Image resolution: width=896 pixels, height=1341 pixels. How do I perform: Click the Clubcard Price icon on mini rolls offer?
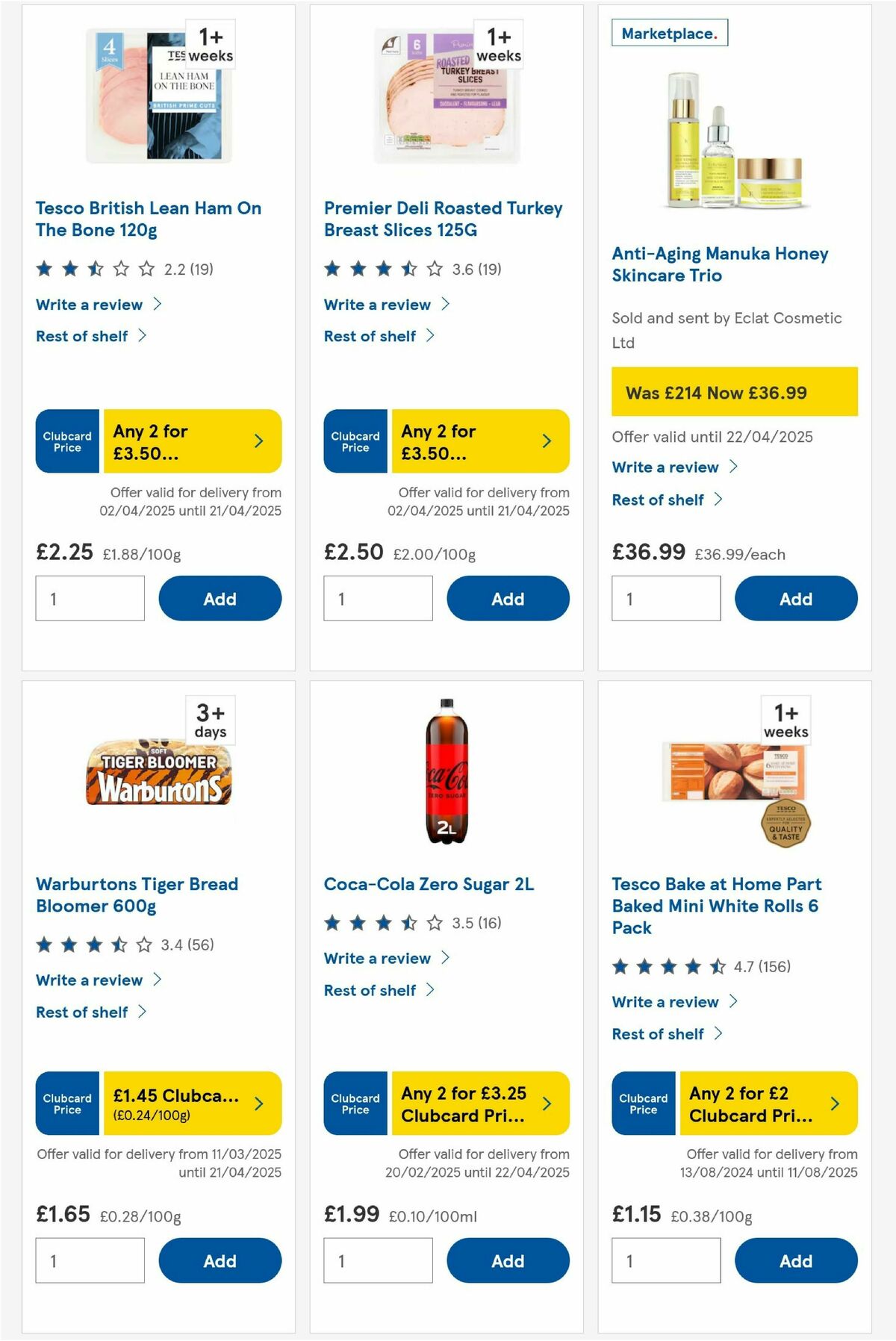click(643, 1103)
